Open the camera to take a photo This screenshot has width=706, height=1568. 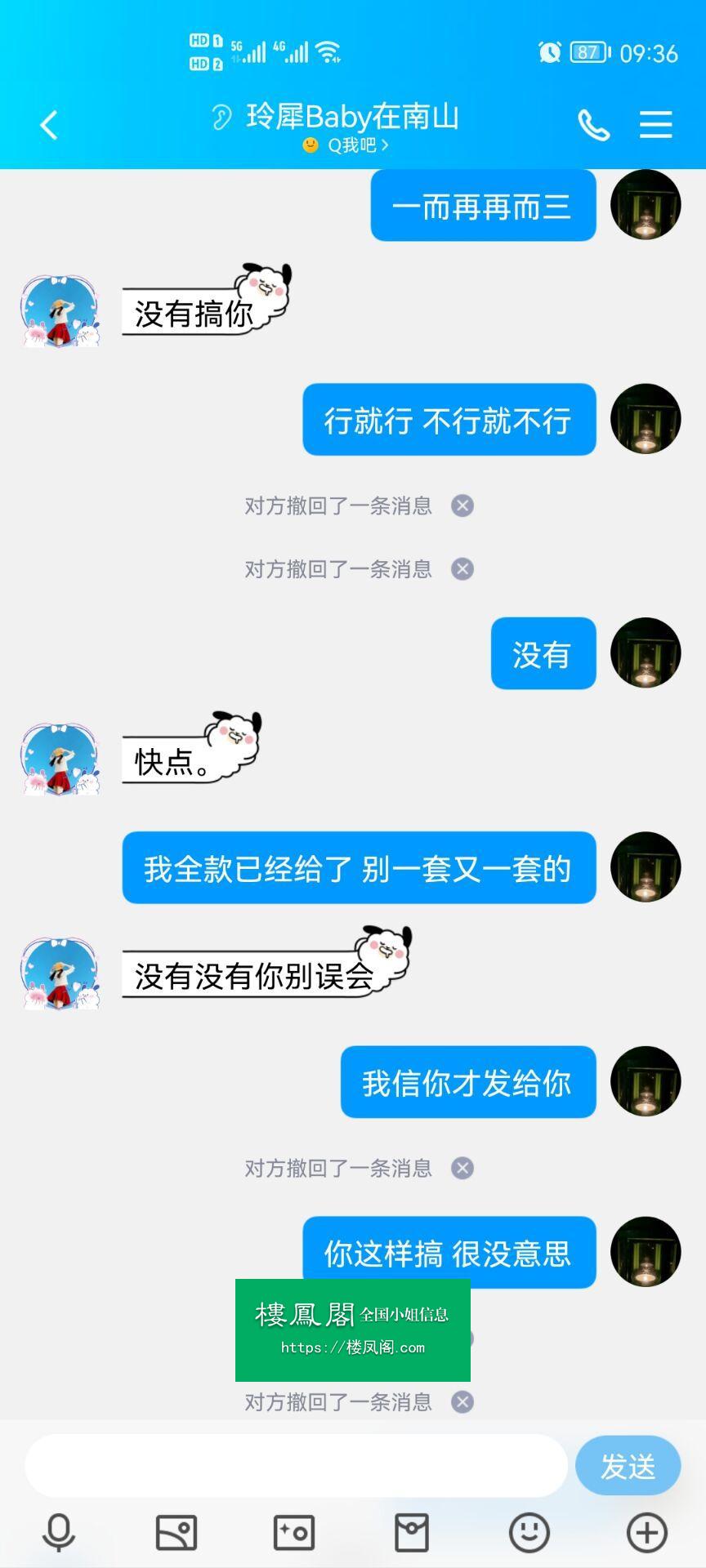pos(294,1532)
